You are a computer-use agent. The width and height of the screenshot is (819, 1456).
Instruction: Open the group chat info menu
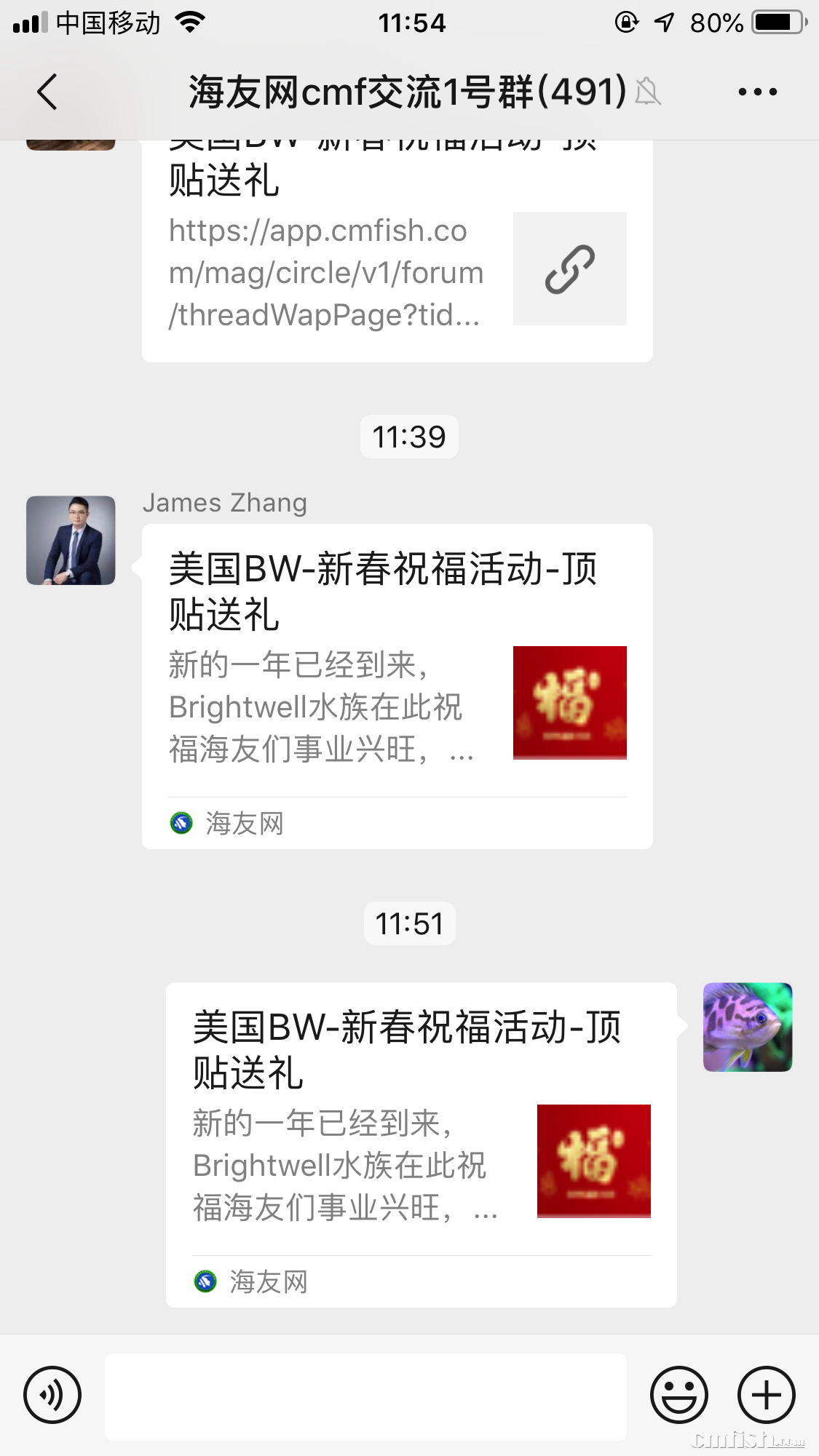click(x=757, y=92)
